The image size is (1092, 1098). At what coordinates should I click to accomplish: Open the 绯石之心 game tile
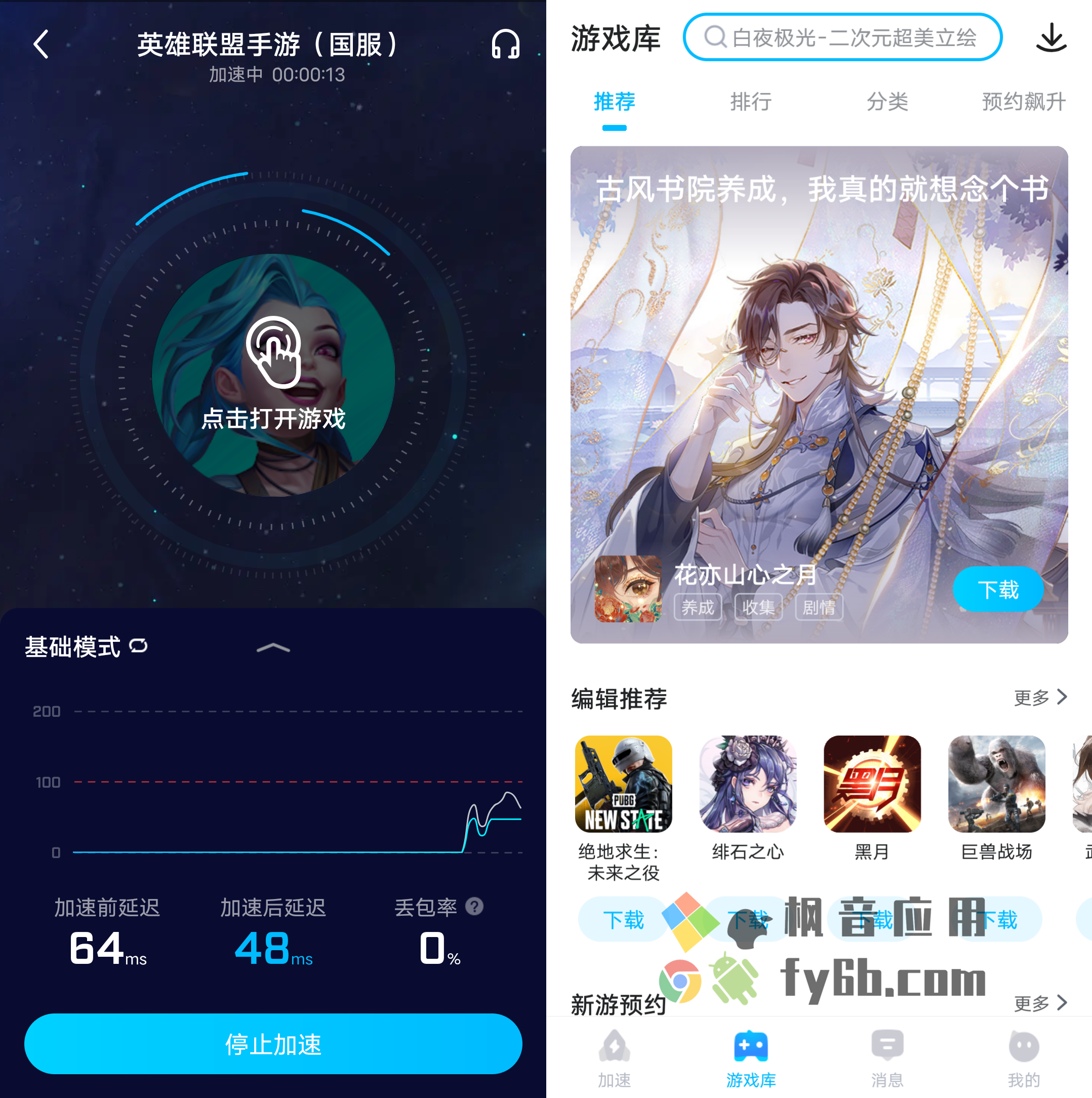748,784
